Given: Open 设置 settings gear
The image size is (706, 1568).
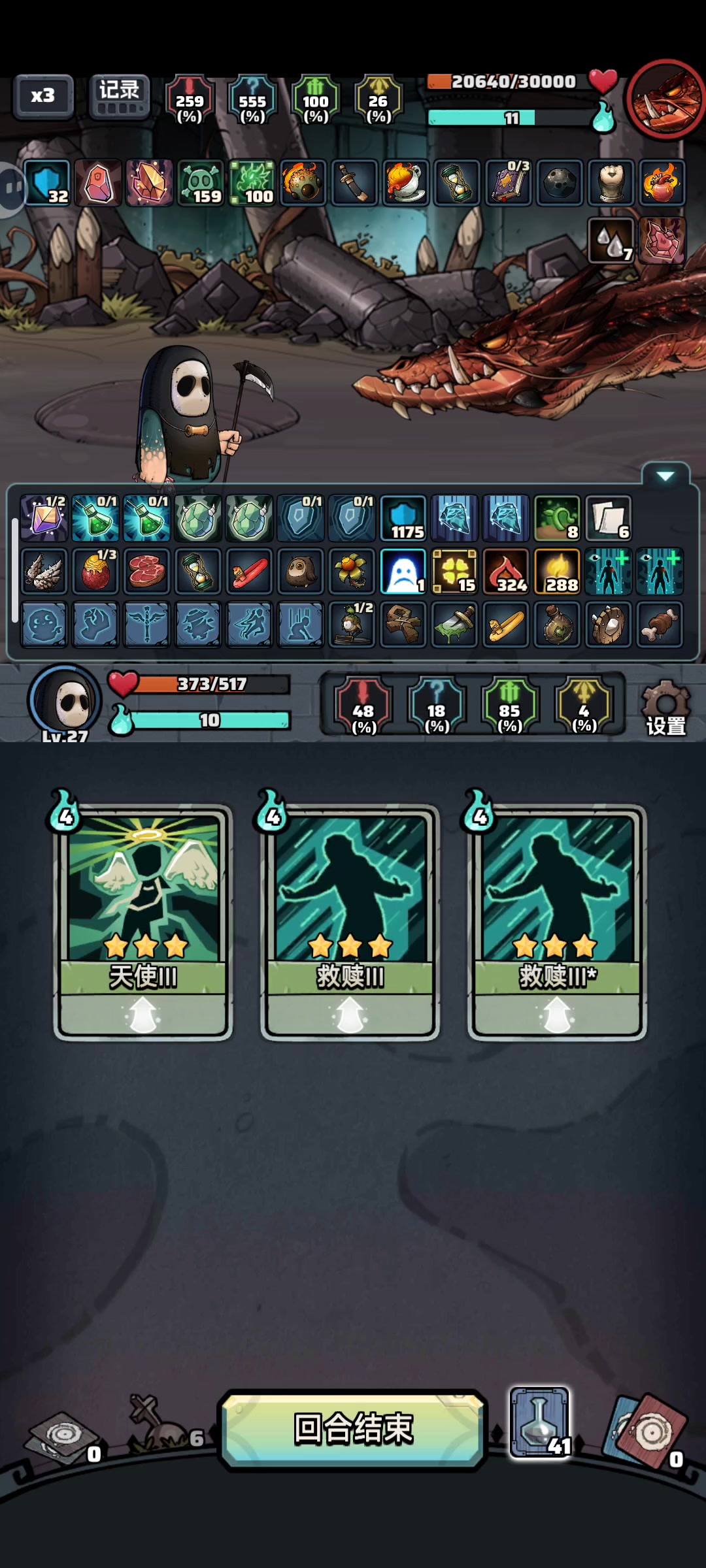Looking at the screenshot, I should tap(665, 709).
